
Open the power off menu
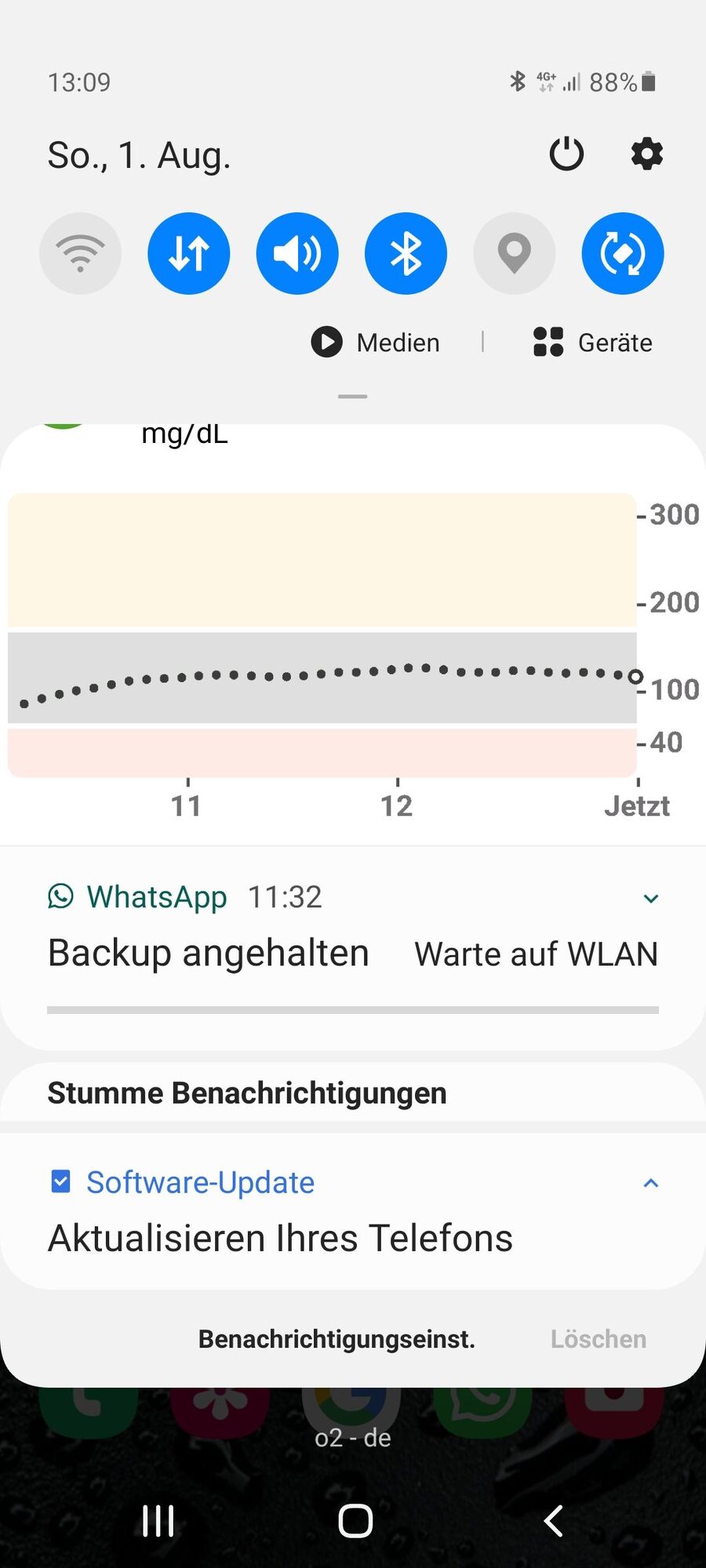(566, 154)
